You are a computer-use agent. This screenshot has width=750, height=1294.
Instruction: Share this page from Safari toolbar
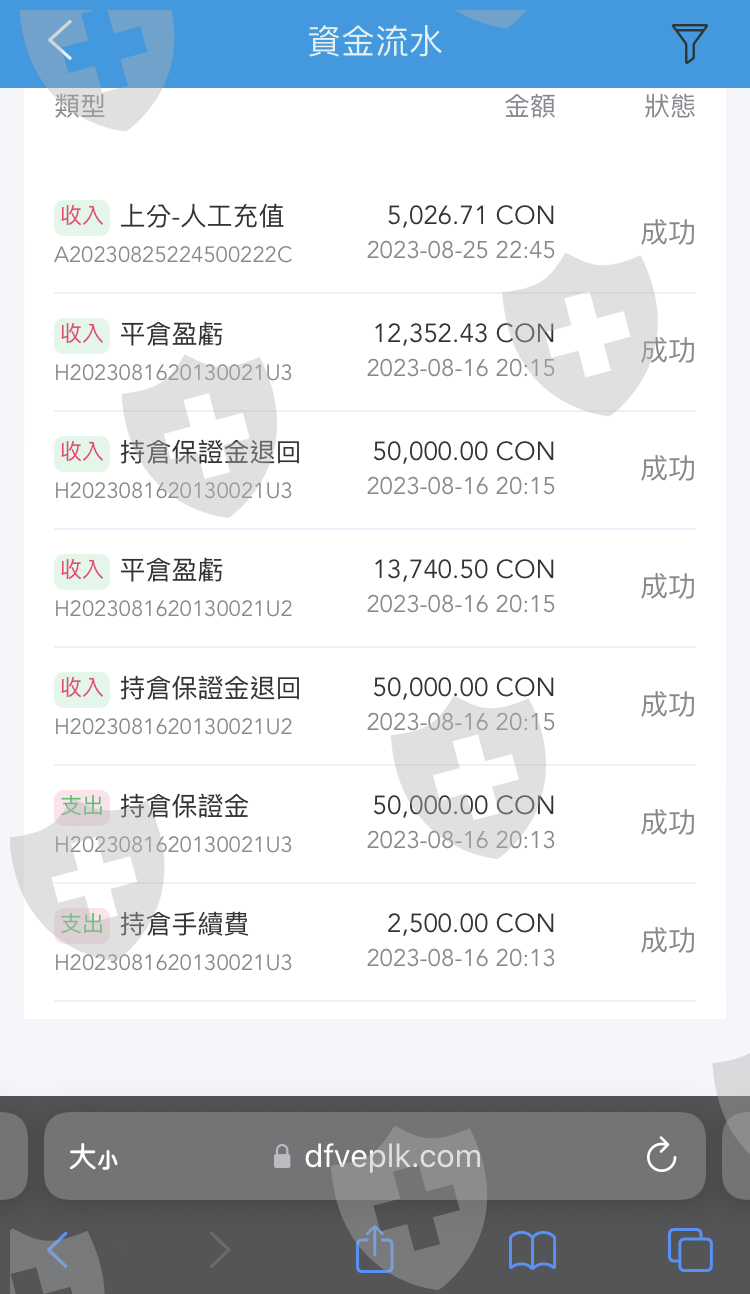click(x=375, y=1248)
